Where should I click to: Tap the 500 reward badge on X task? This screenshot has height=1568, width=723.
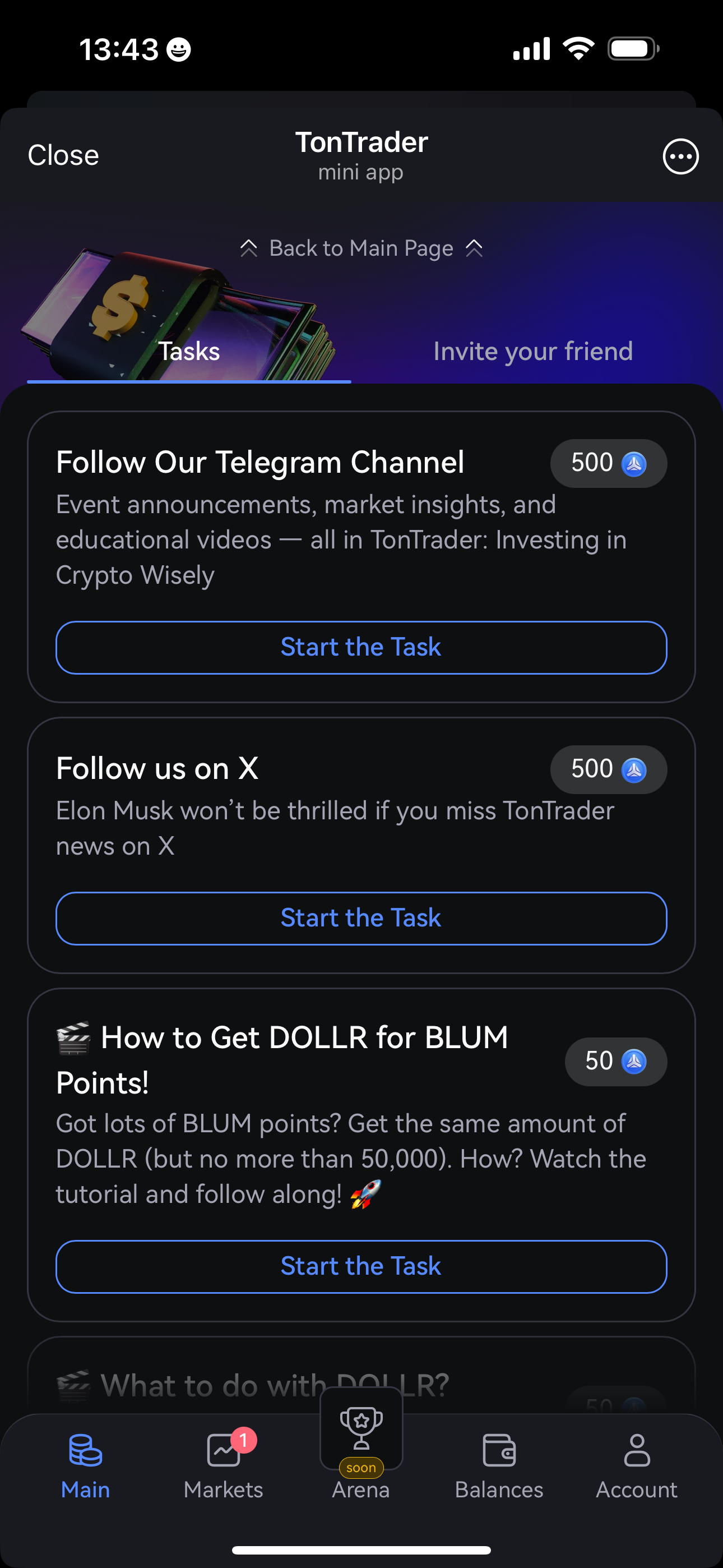(x=608, y=769)
